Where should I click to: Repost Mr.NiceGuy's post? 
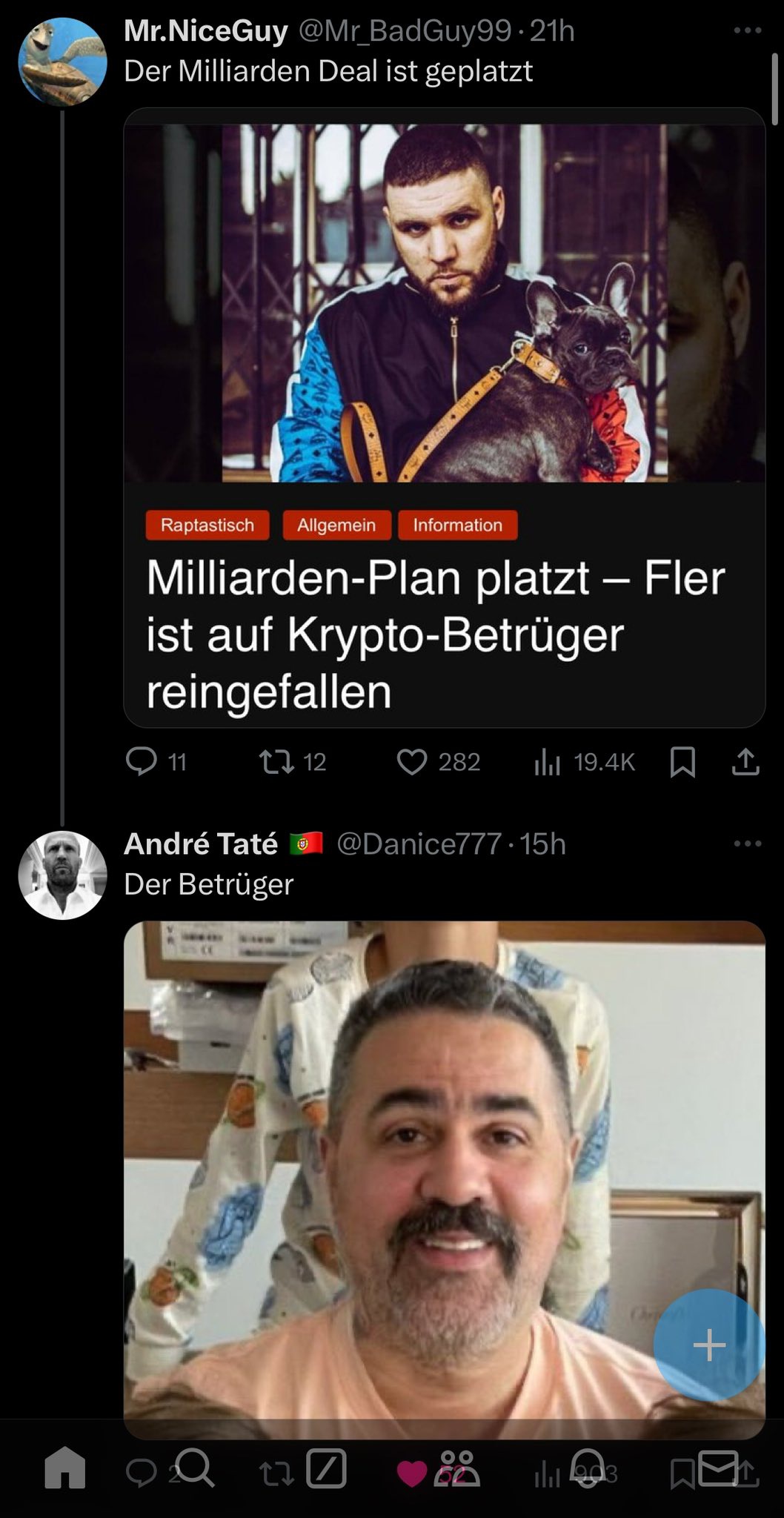click(x=276, y=762)
